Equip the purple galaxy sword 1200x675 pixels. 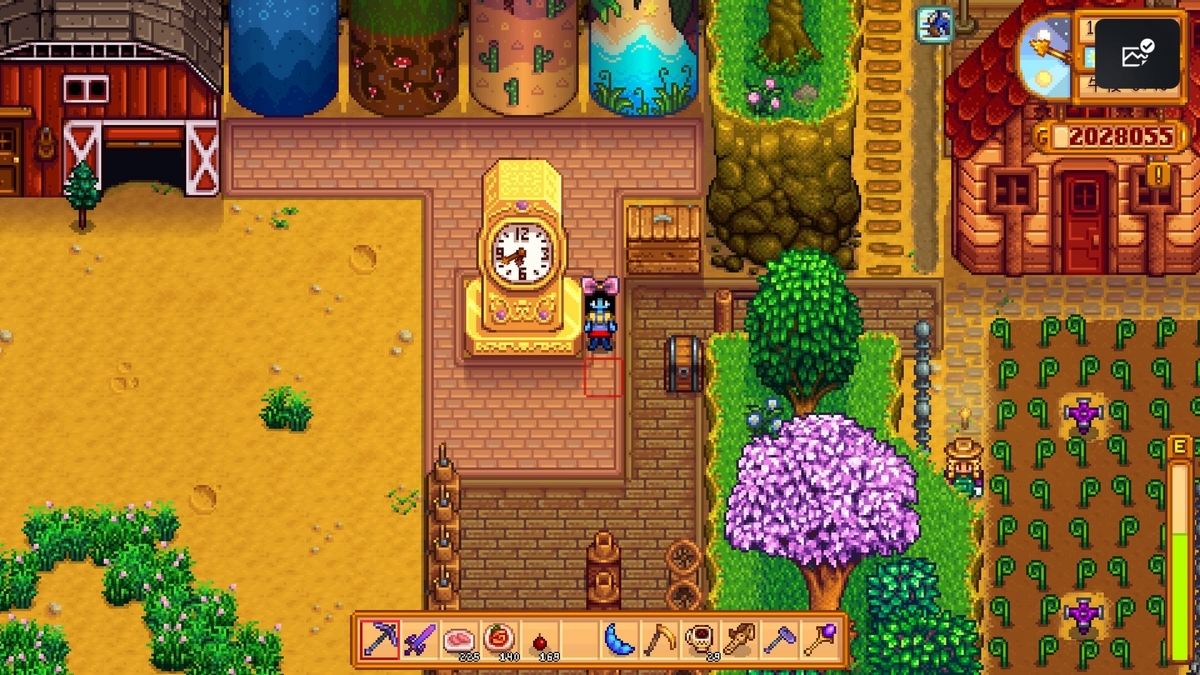point(419,639)
